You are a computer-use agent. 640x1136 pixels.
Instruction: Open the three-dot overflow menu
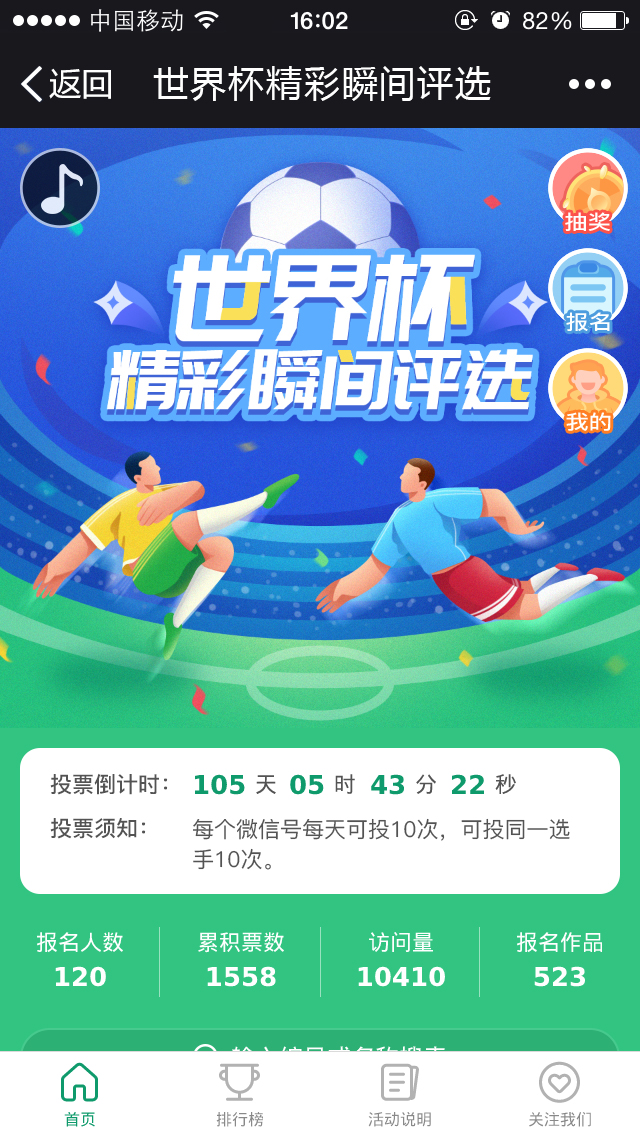click(589, 85)
